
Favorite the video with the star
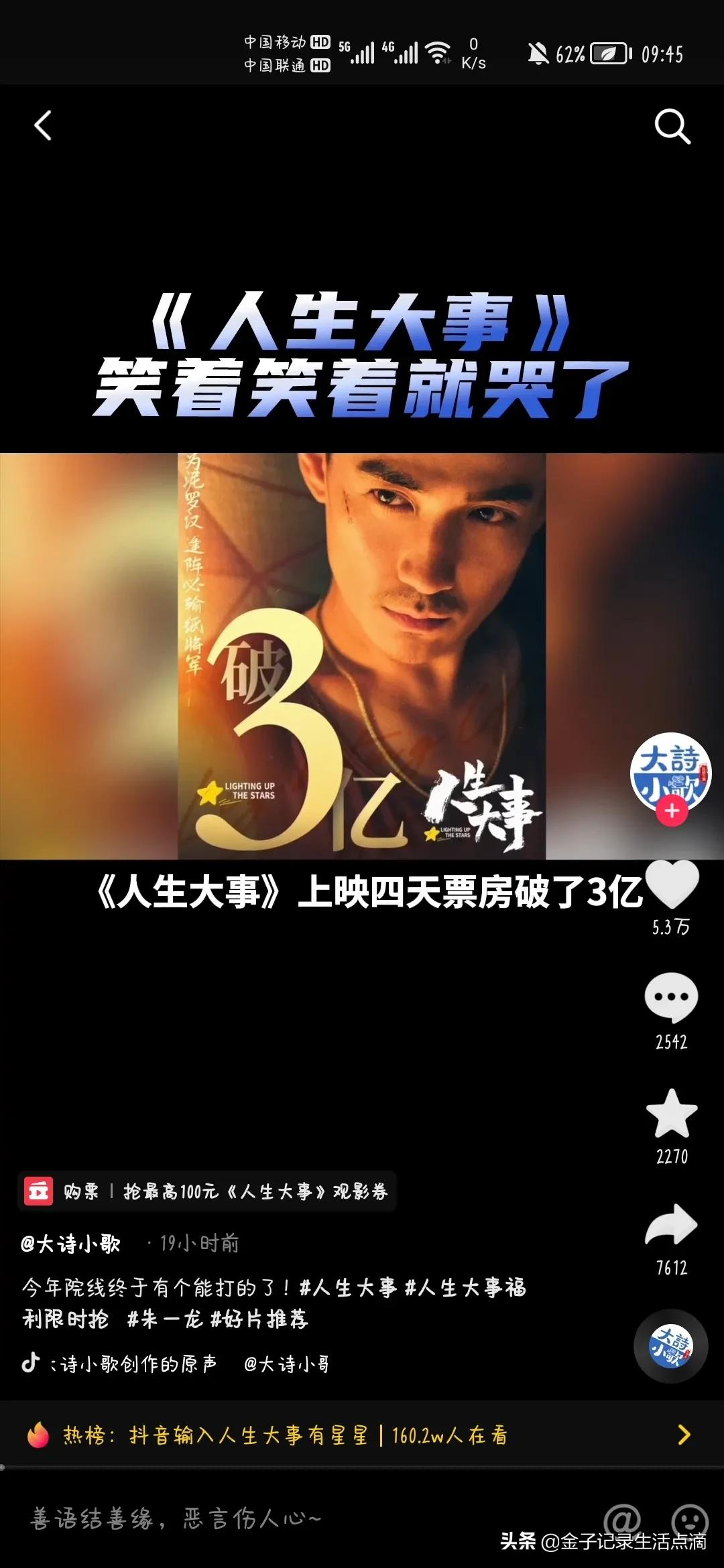670,1114
